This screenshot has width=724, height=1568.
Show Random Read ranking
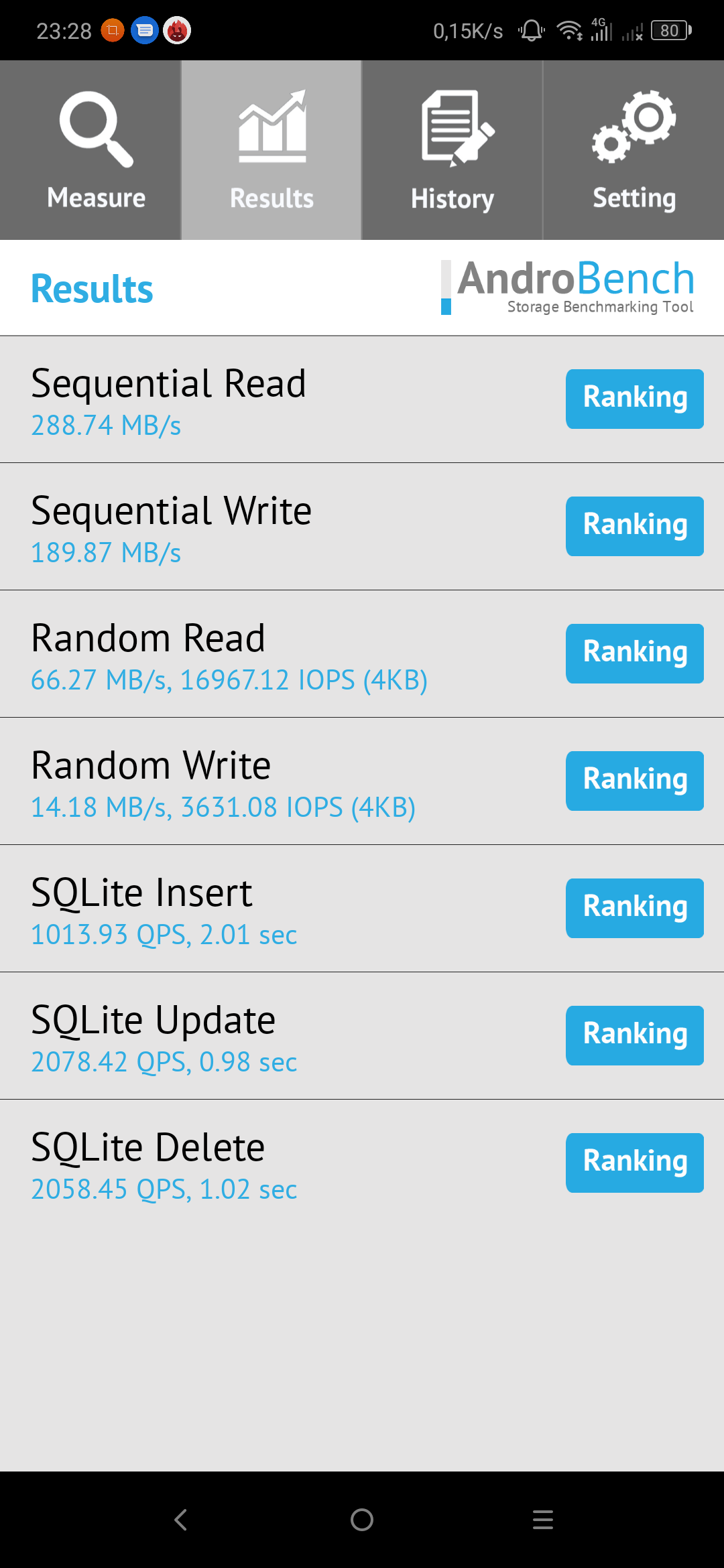pyautogui.click(x=634, y=653)
